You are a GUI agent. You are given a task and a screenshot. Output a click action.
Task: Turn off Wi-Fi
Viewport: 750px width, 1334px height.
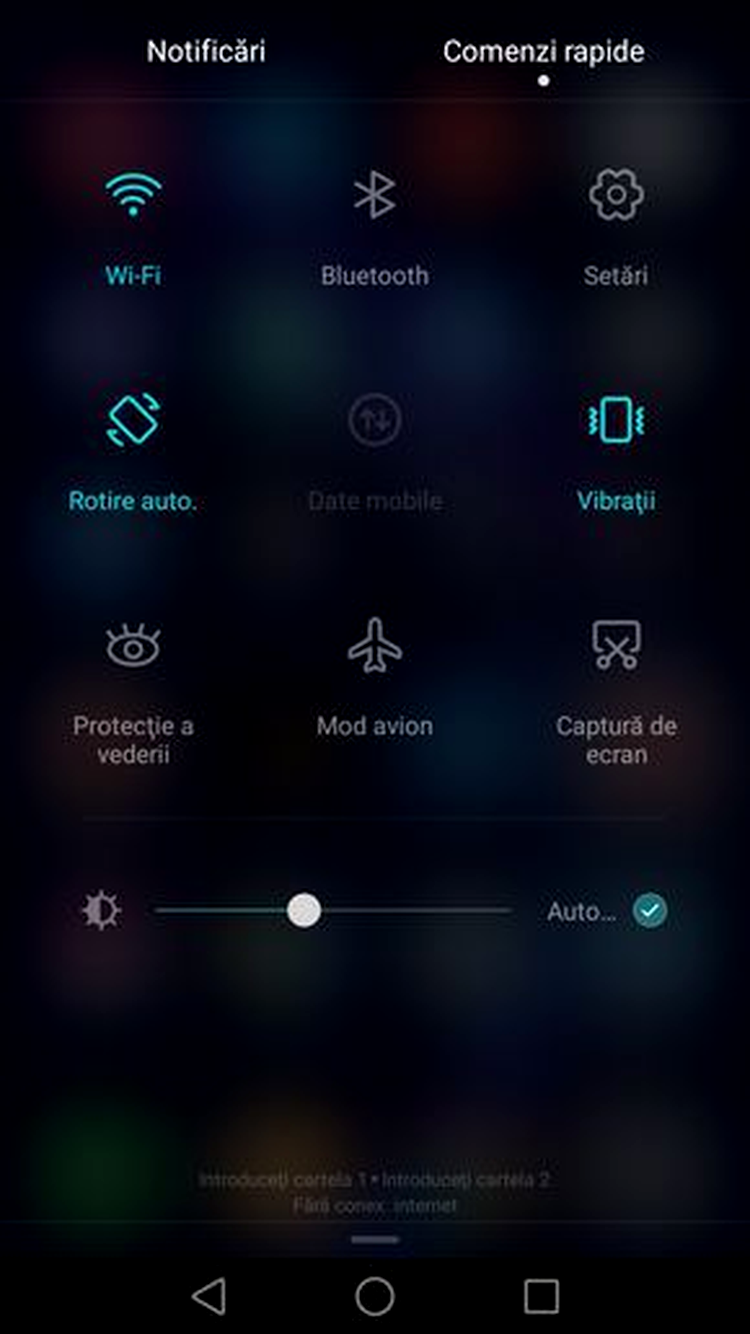(x=133, y=196)
